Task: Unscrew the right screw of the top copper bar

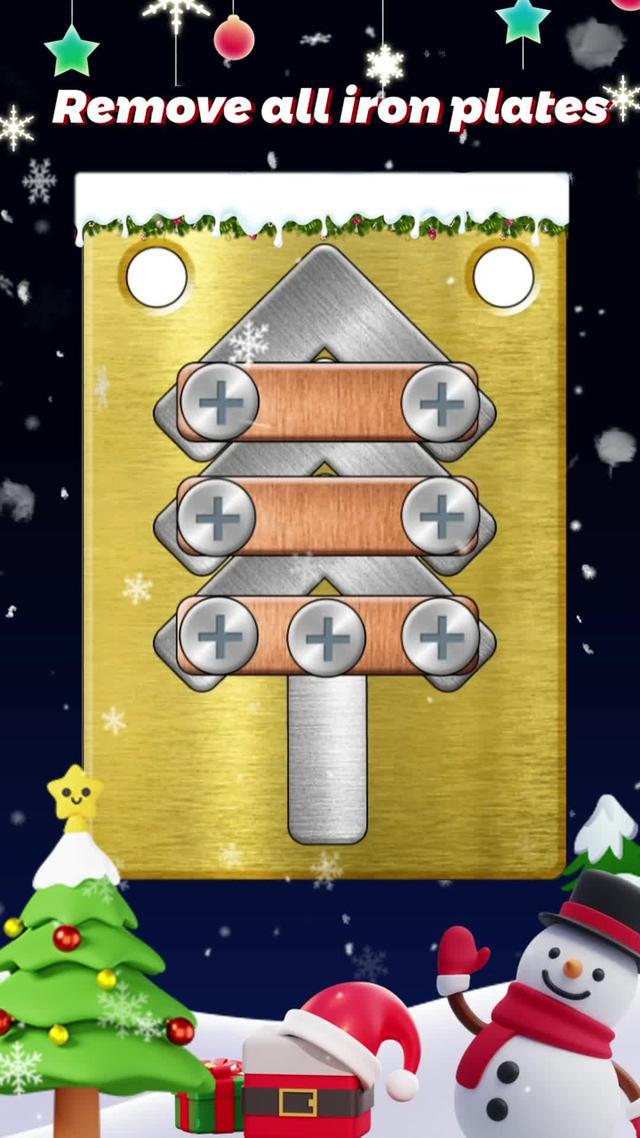Action: 440,402
